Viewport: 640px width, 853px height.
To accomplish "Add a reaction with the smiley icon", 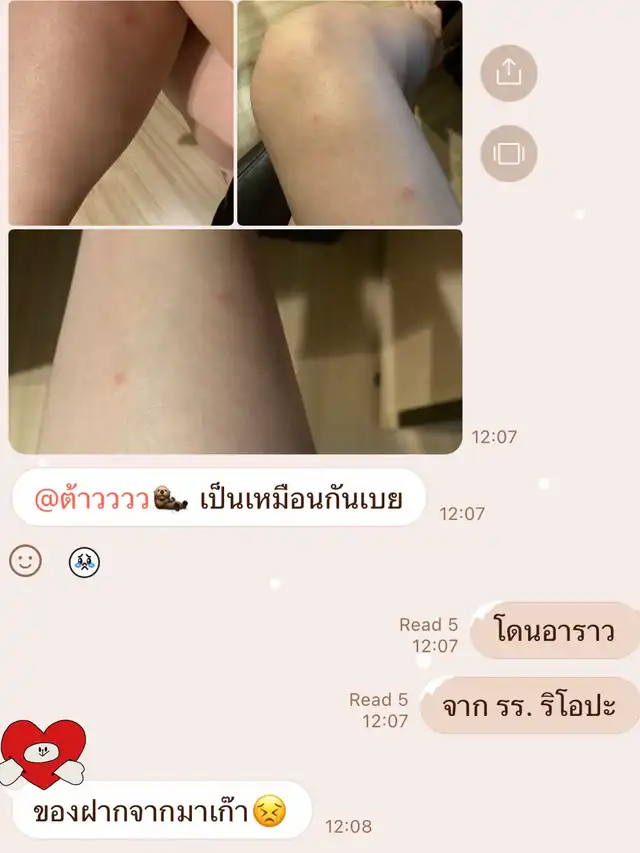I will tap(26, 561).
